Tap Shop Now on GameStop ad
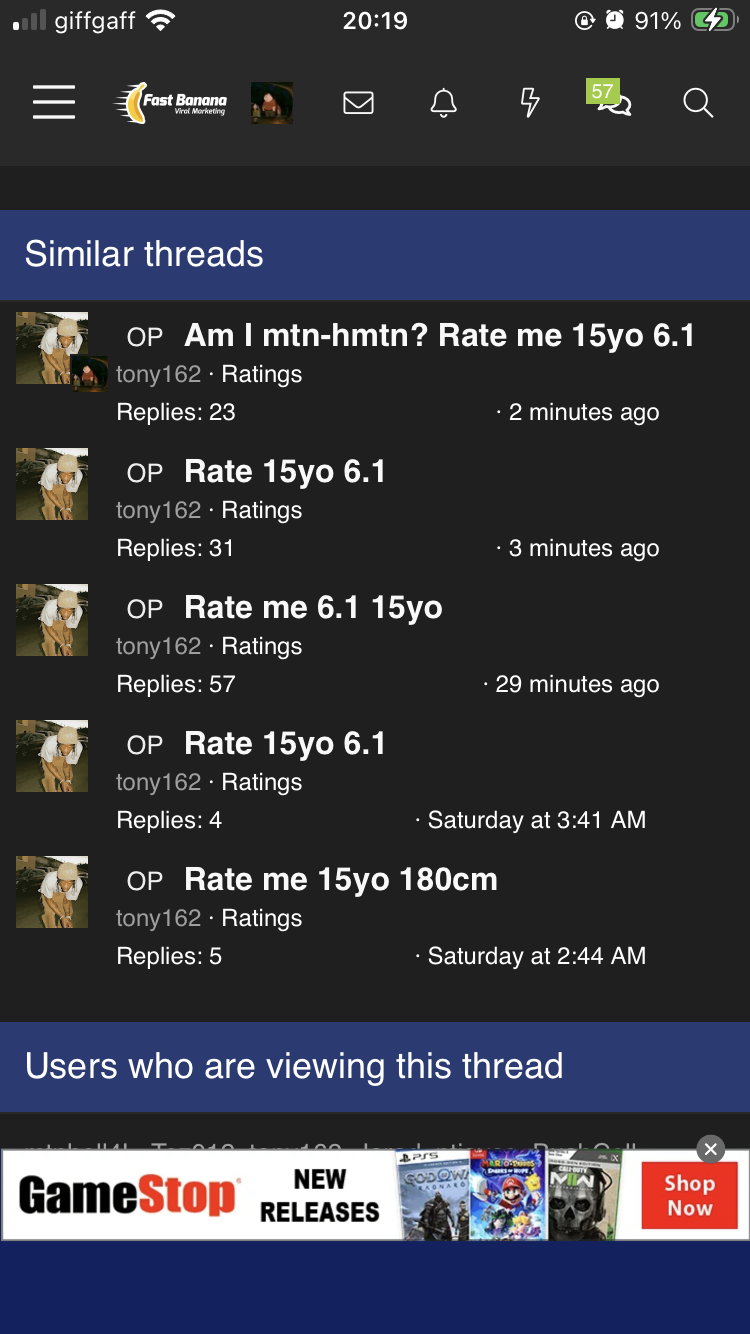The height and width of the screenshot is (1334, 750). [689, 1196]
